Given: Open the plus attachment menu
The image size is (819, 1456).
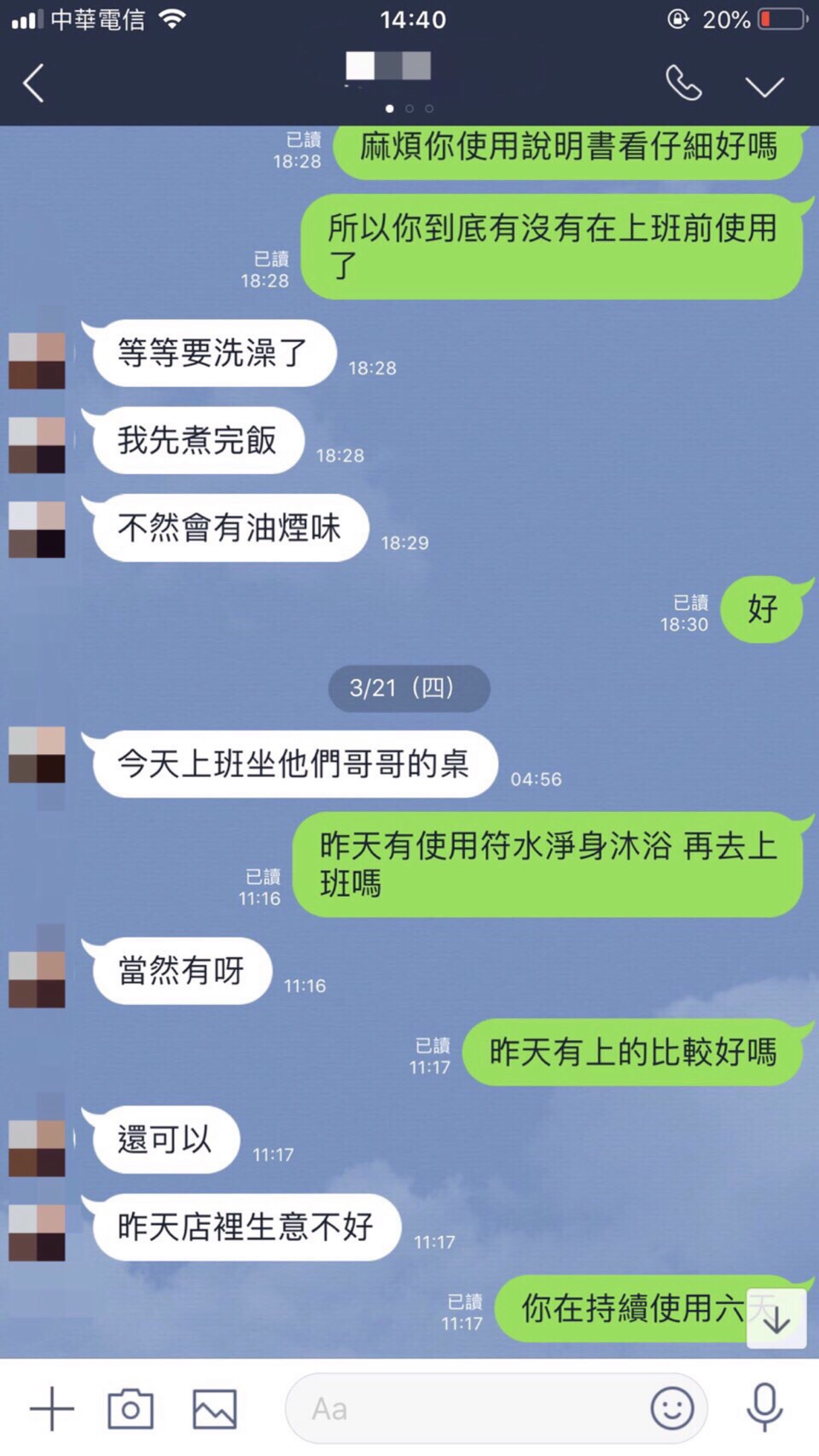Looking at the screenshot, I should tap(52, 1408).
